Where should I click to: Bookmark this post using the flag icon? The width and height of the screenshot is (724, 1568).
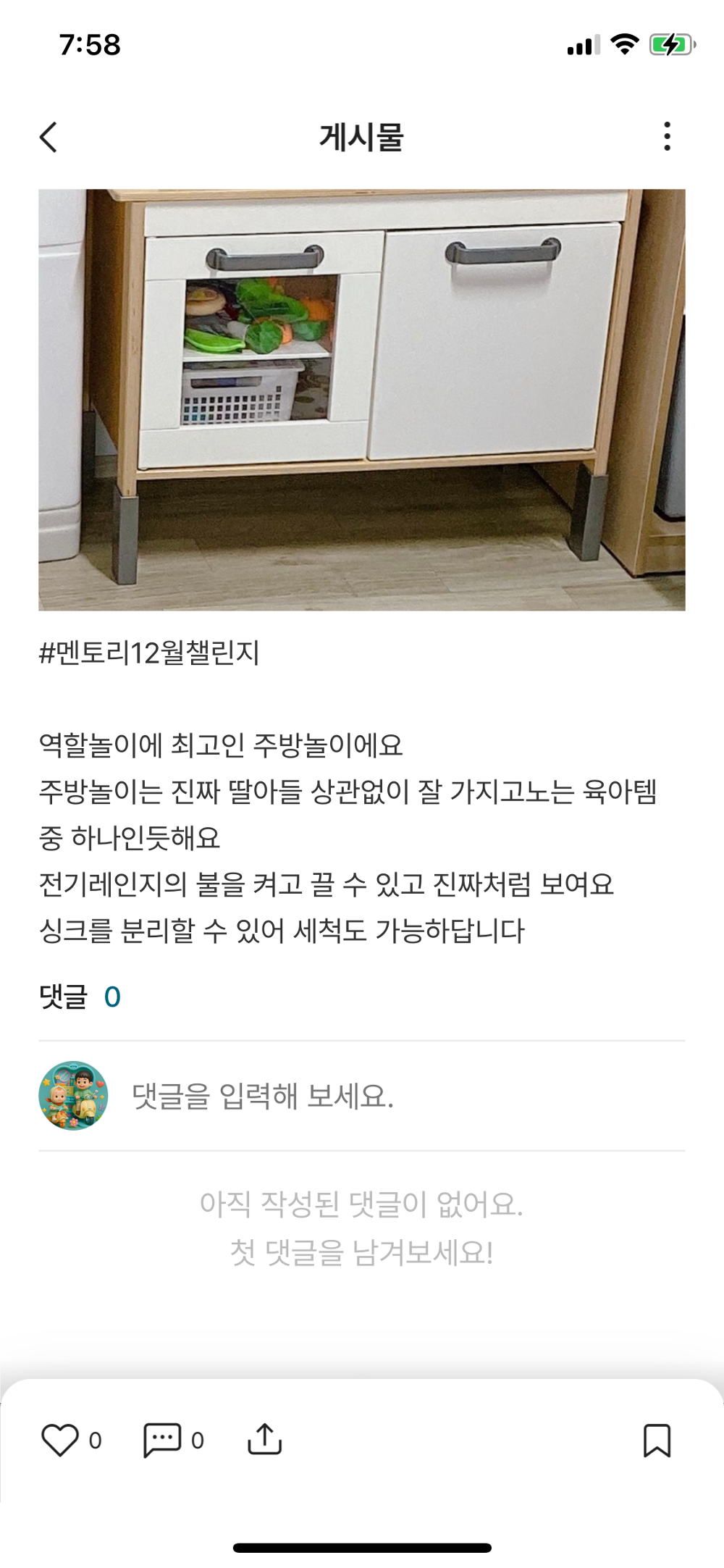pyautogui.click(x=657, y=1440)
